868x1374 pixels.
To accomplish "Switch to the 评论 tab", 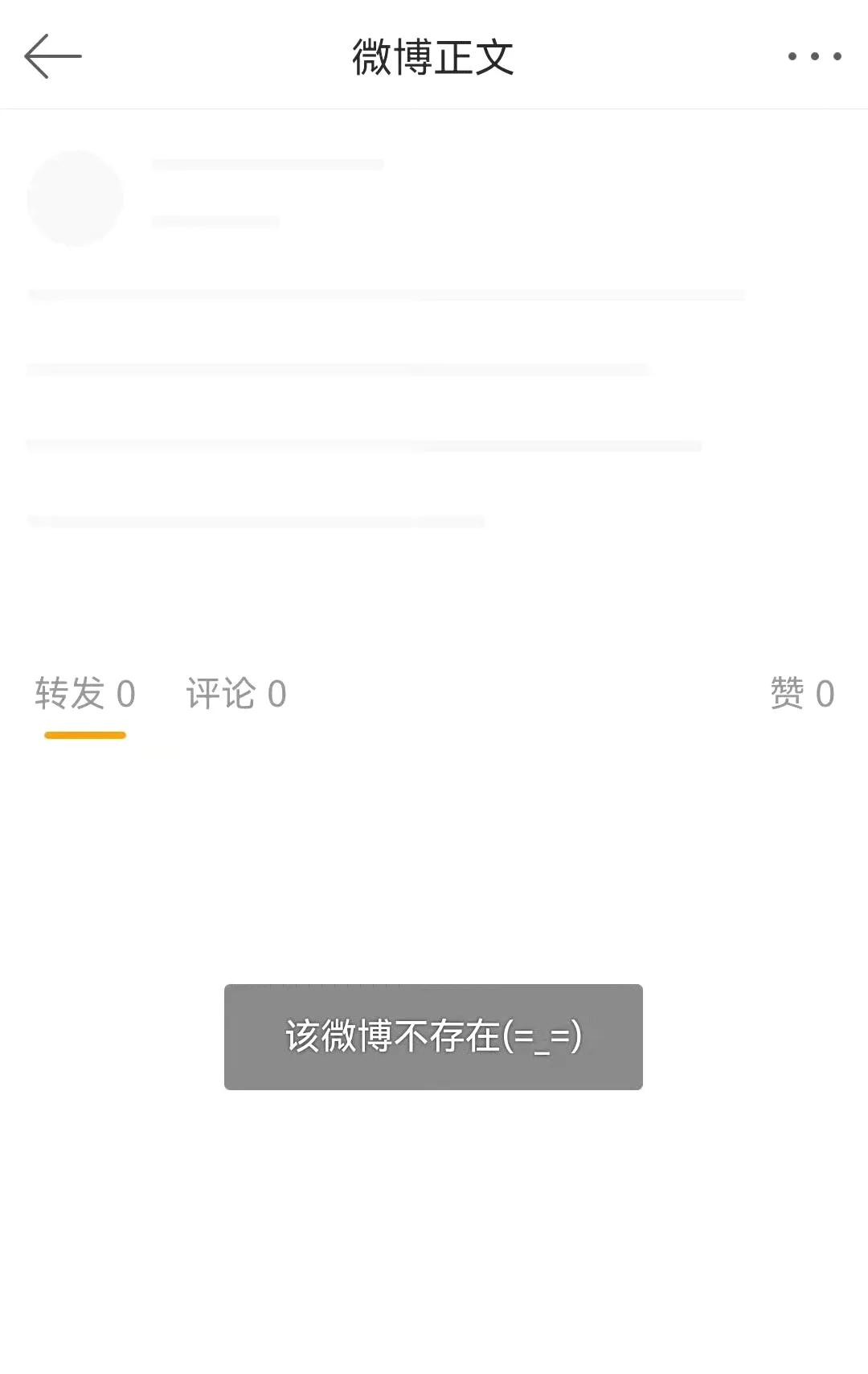I will coord(236,694).
